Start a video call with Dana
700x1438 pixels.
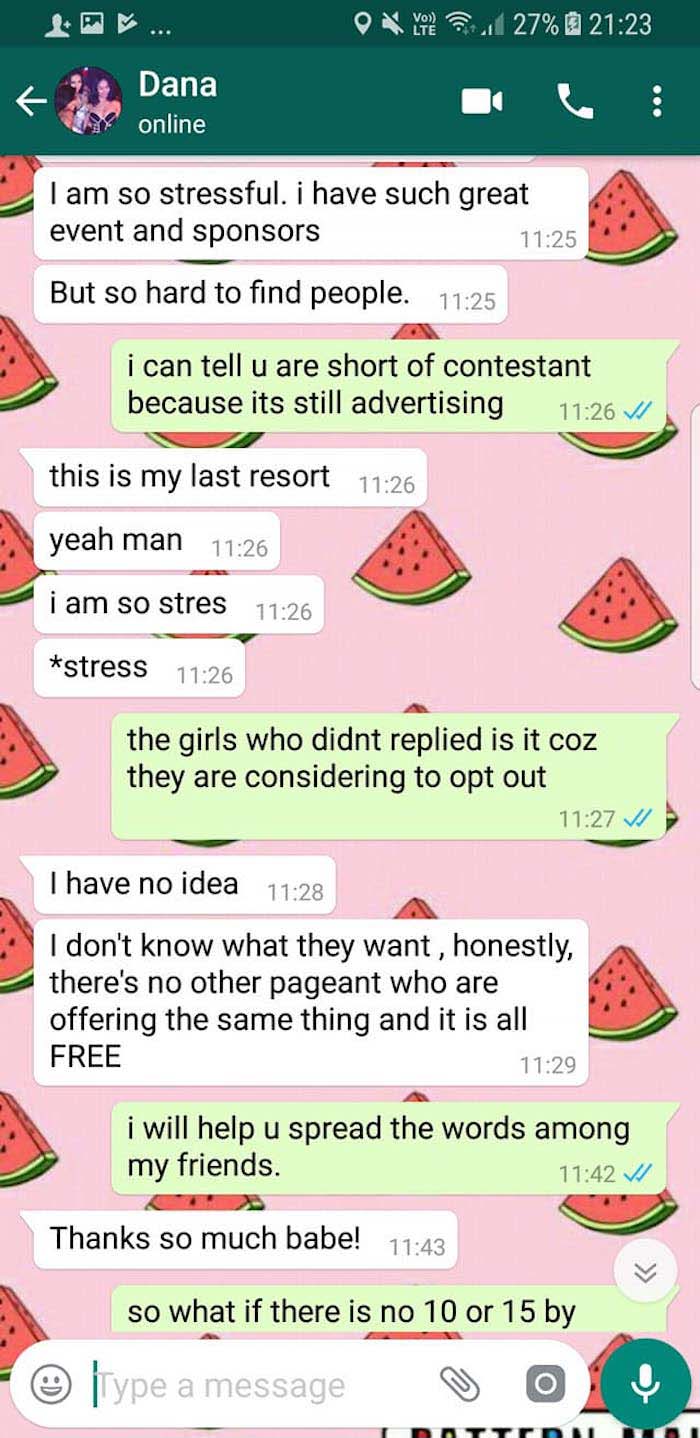coord(481,101)
